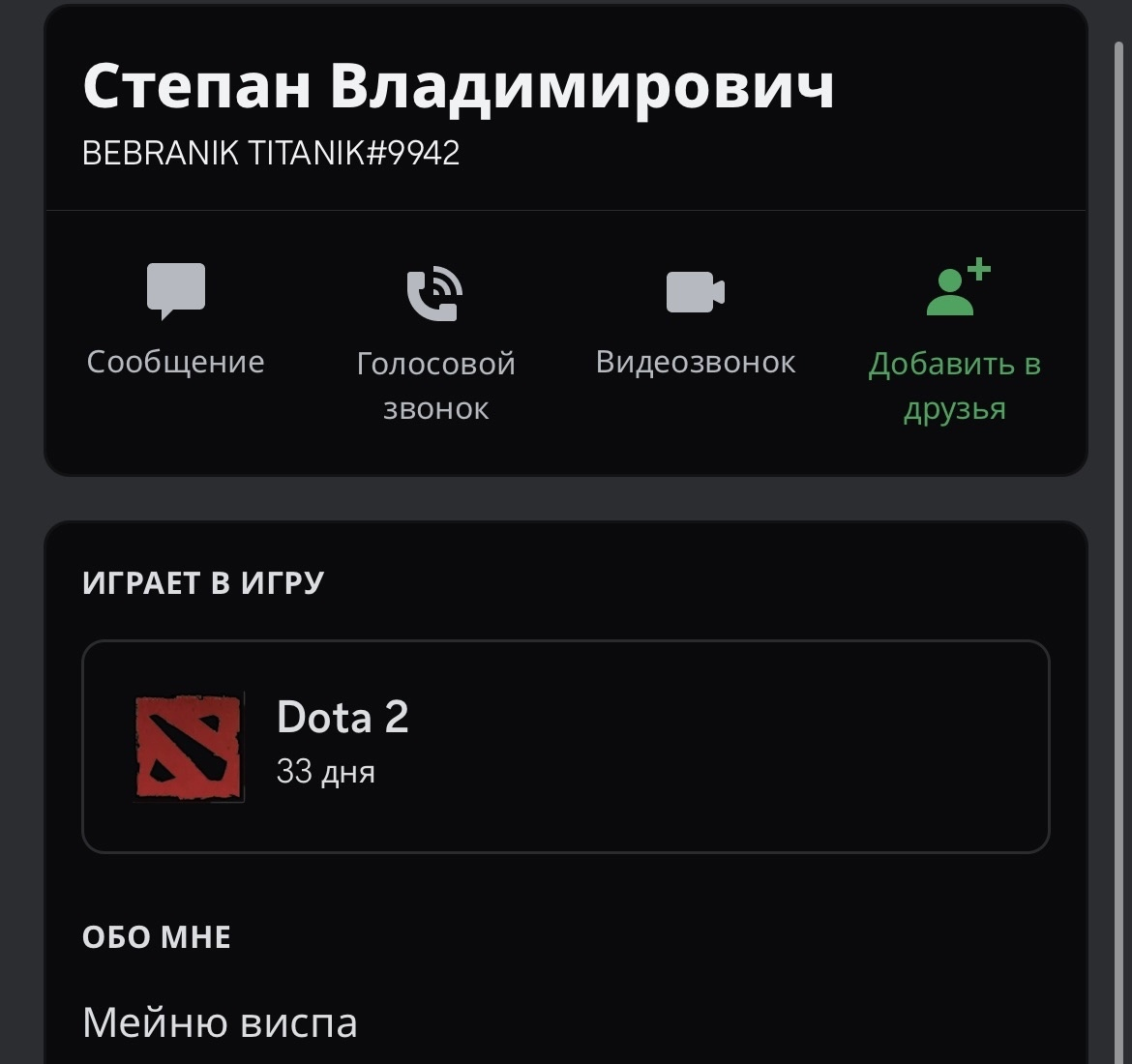Viewport: 1132px width, 1064px height.
Task: Open the Dota 2 activity card
Action: (x=565, y=746)
